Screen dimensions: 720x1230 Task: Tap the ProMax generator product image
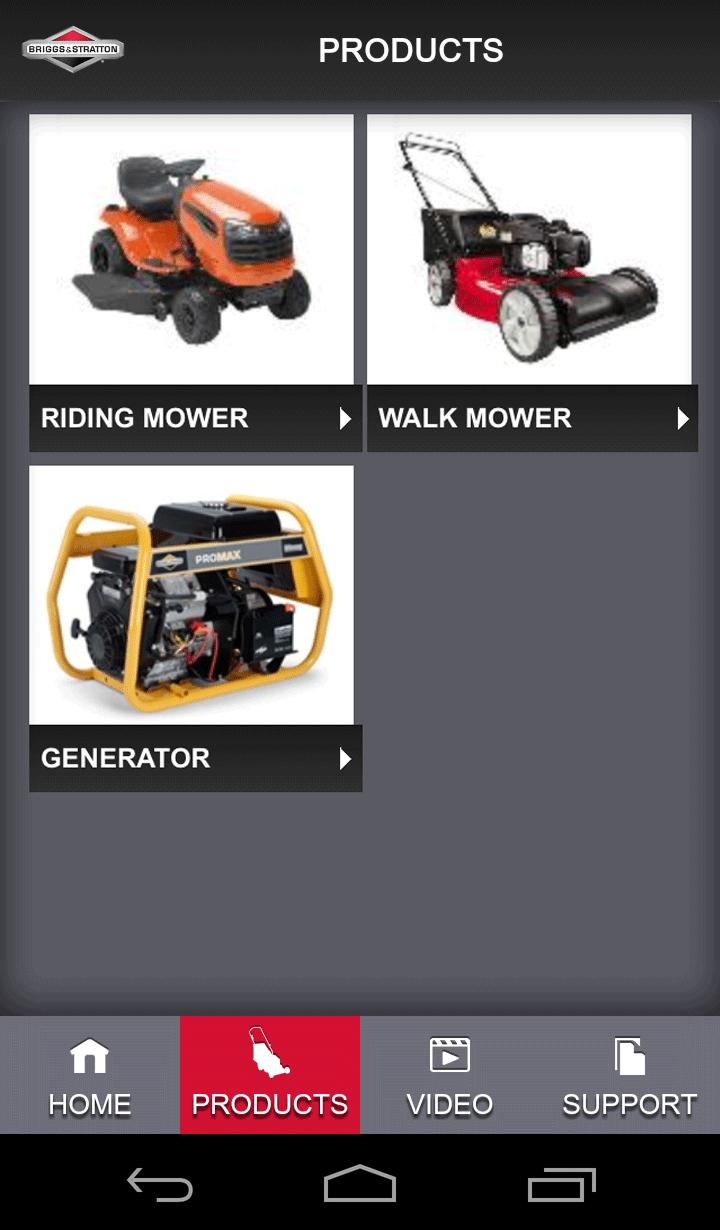[x=192, y=593]
